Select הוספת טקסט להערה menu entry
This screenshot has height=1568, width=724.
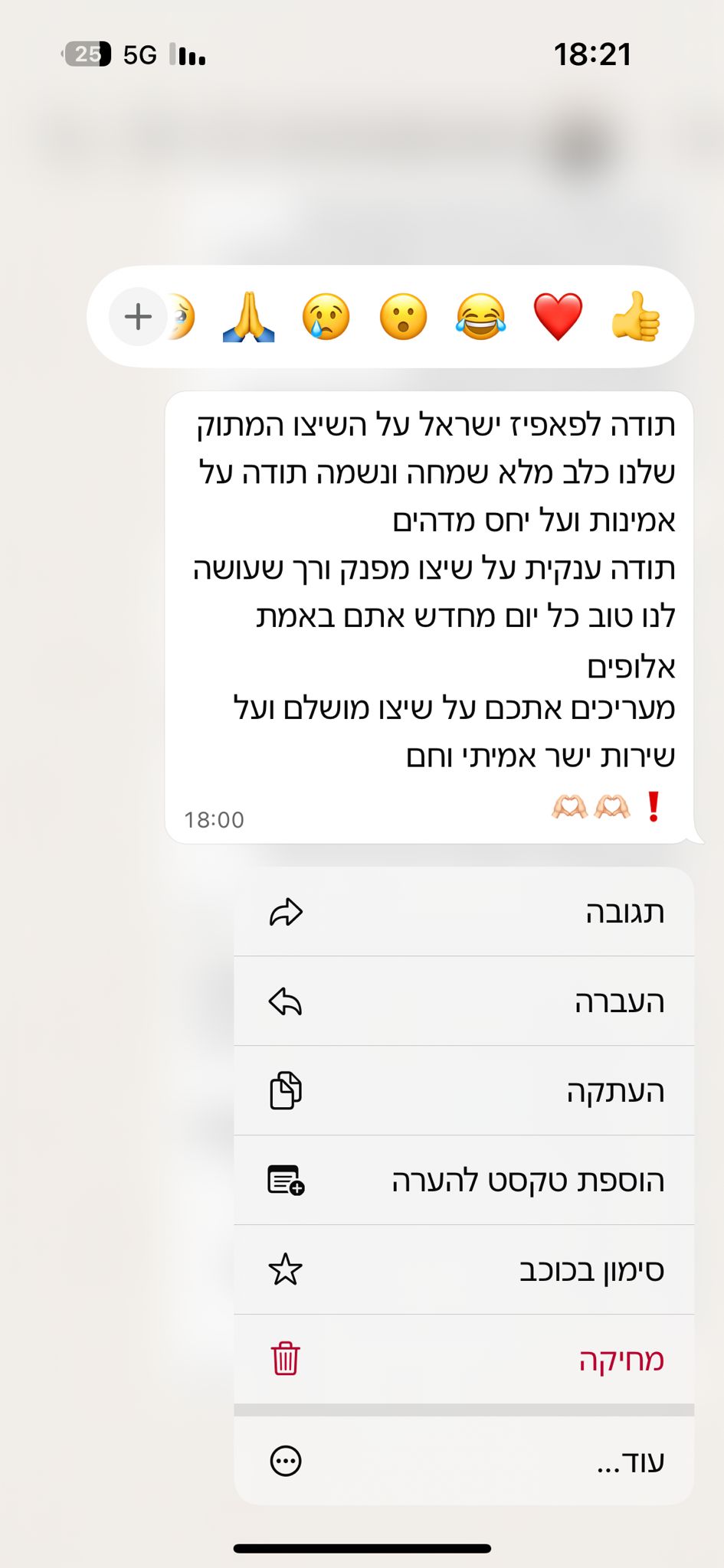(x=460, y=1179)
